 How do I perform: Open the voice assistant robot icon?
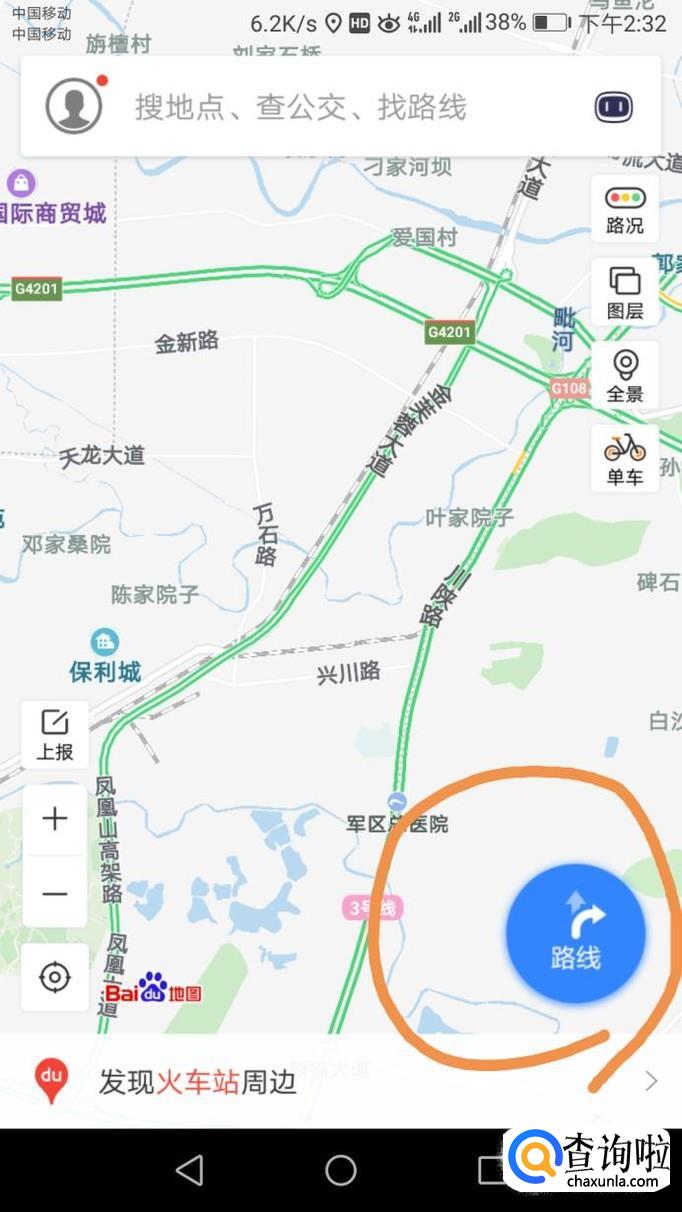click(614, 107)
